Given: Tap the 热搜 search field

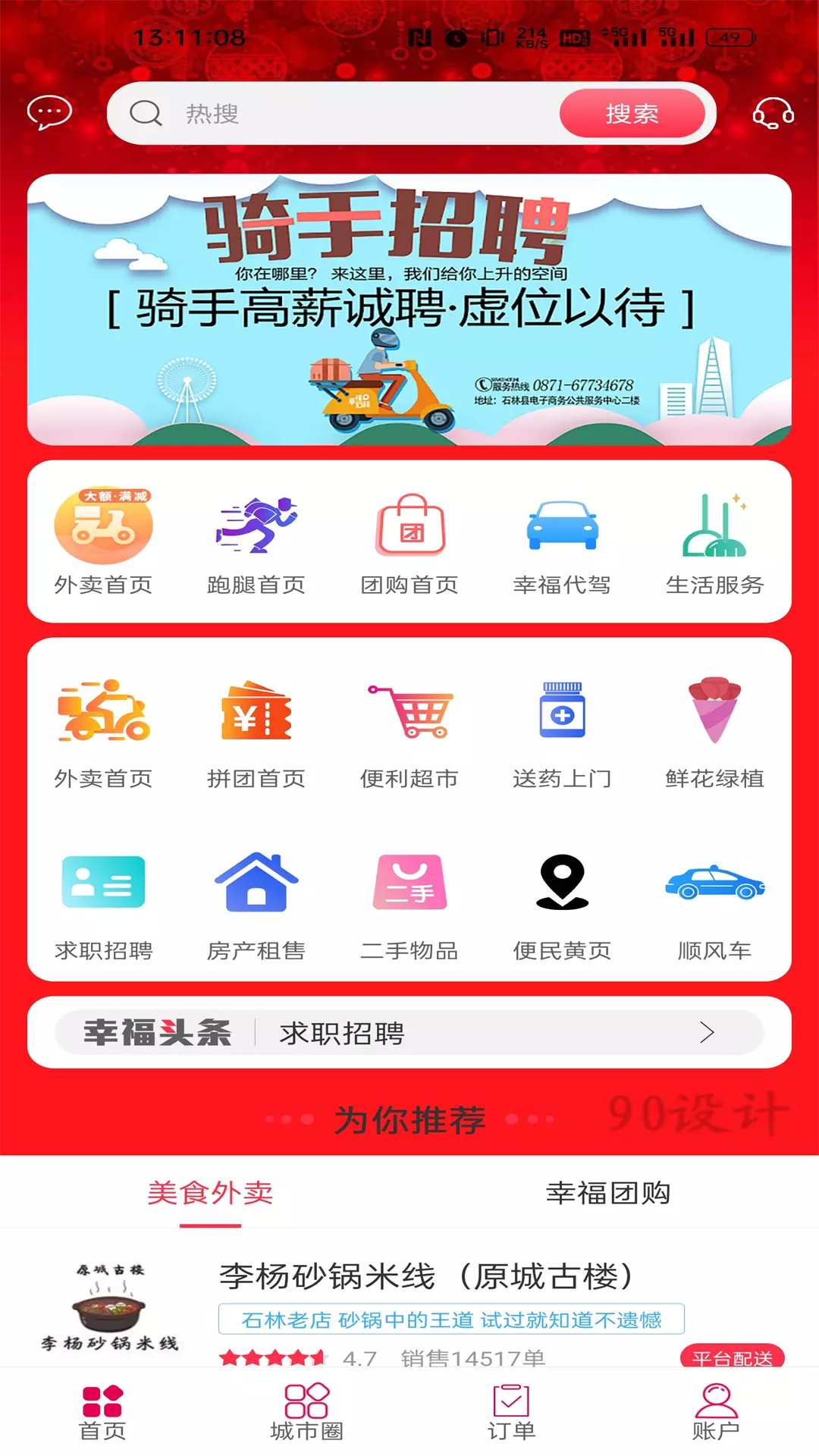Looking at the screenshot, I should 334,113.
